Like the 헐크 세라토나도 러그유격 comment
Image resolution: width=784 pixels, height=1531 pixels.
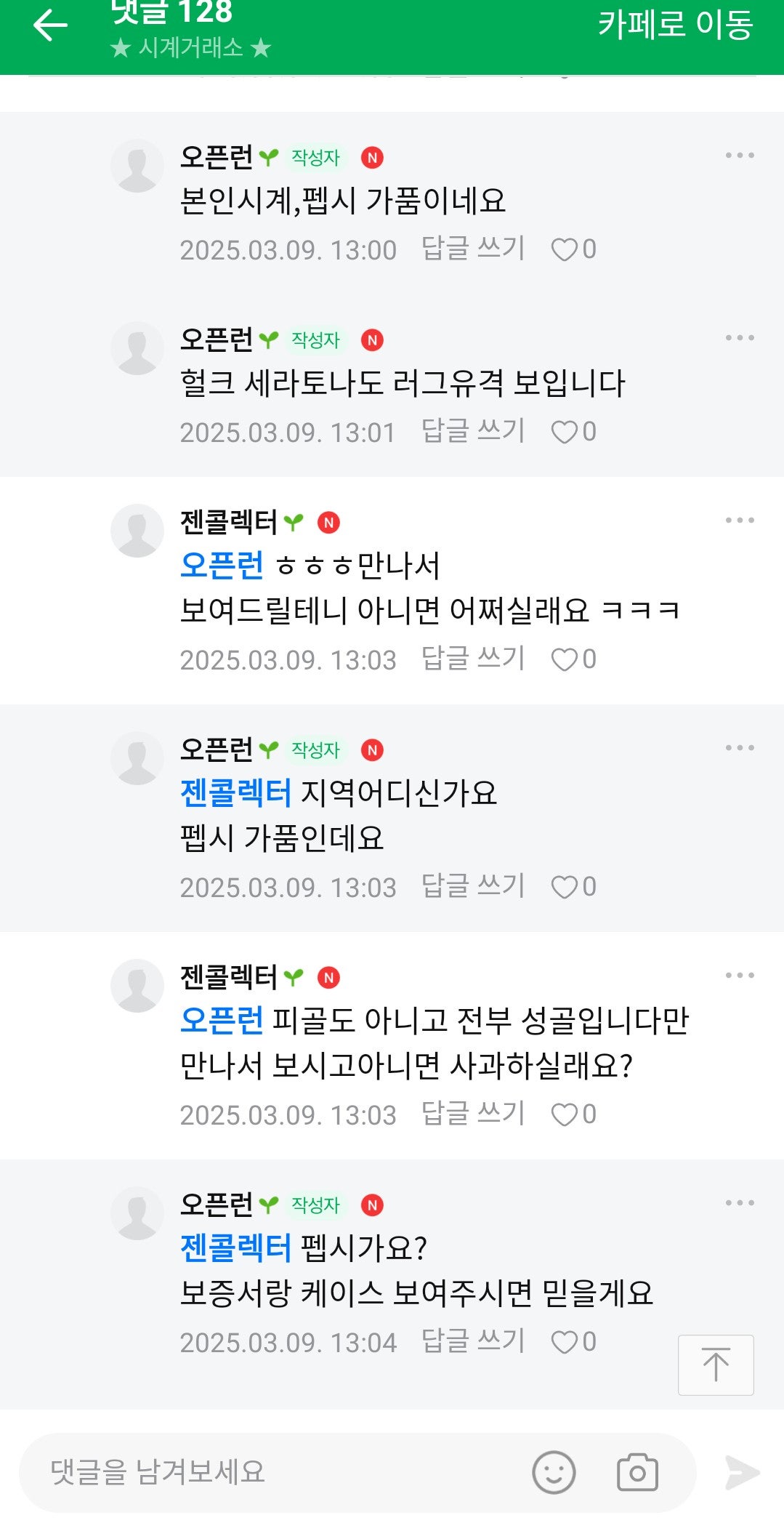pyautogui.click(x=573, y=432)
